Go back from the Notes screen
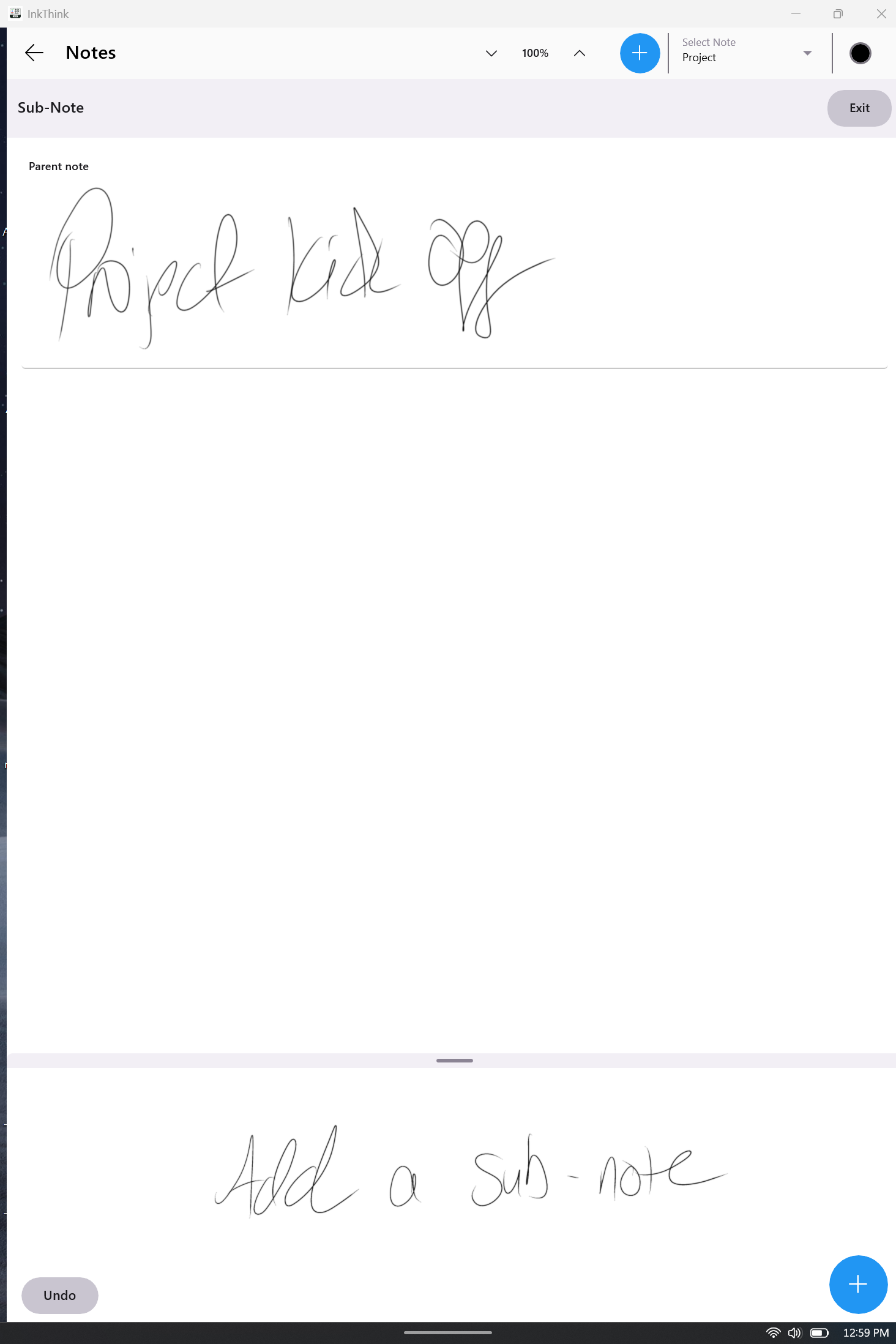This screenshot has height=1344, width=896. [34, 53]
